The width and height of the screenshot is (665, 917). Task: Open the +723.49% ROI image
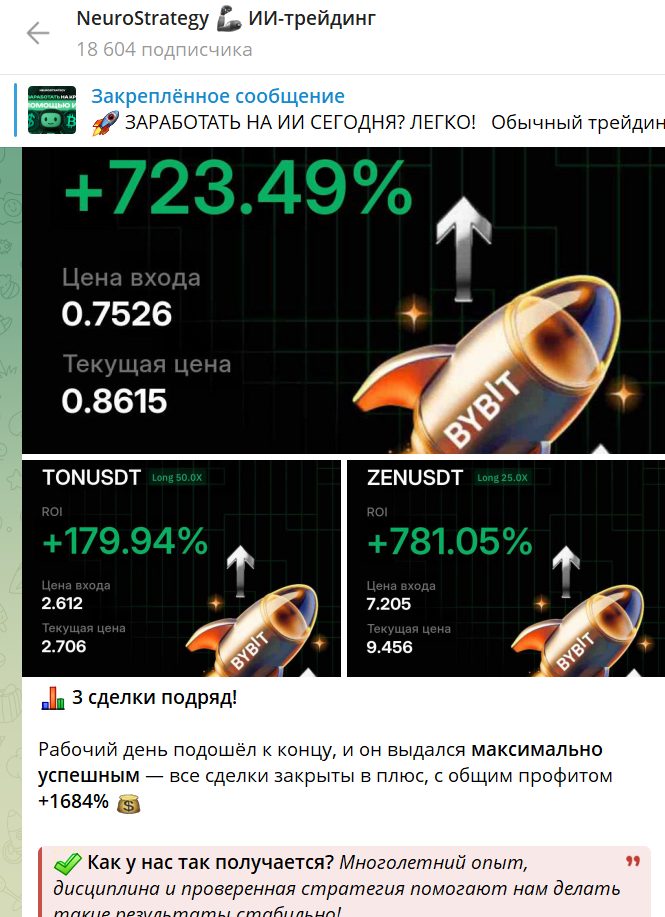click(342, 300)
